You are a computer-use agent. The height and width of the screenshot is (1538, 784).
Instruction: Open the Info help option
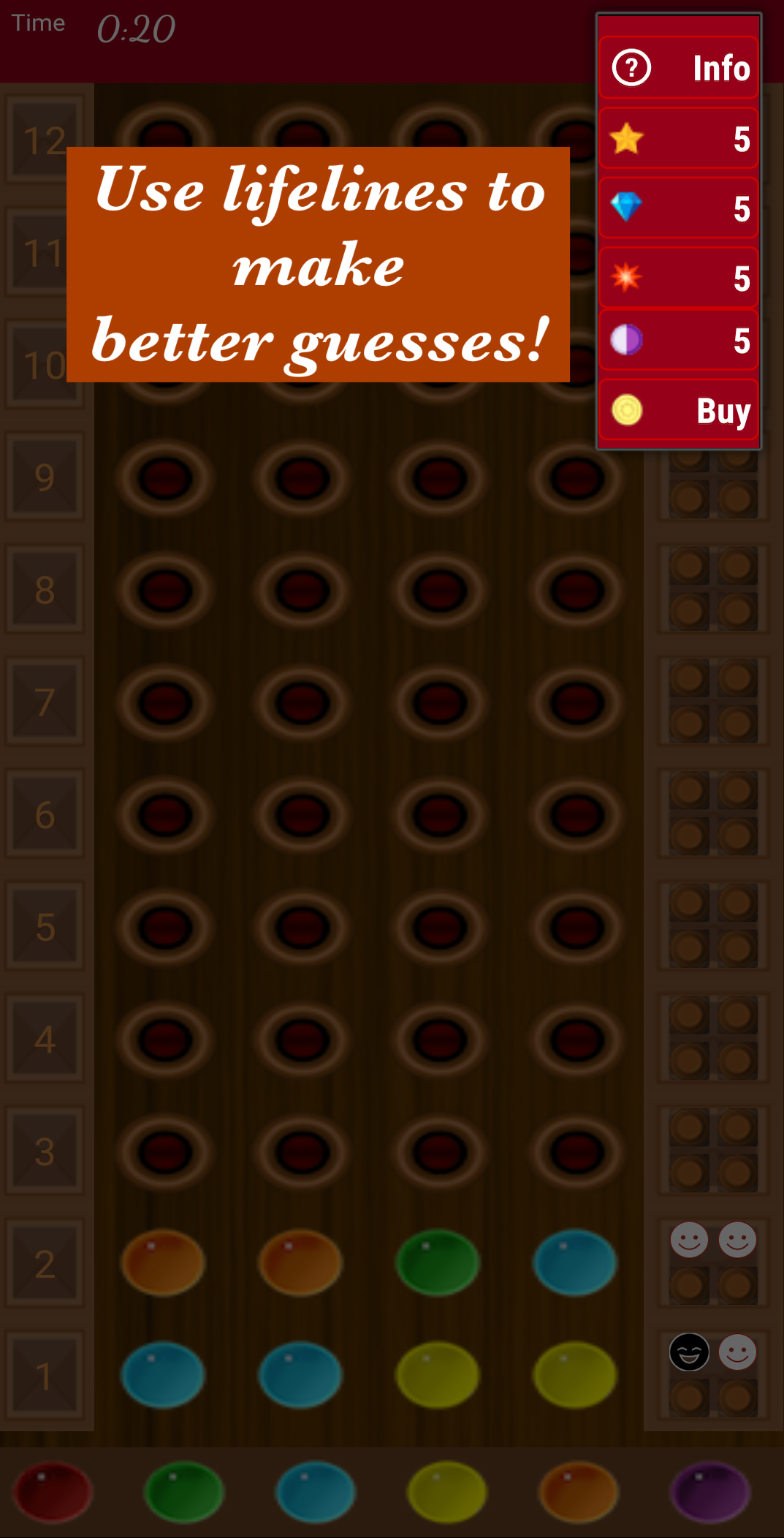pos(679,68)
